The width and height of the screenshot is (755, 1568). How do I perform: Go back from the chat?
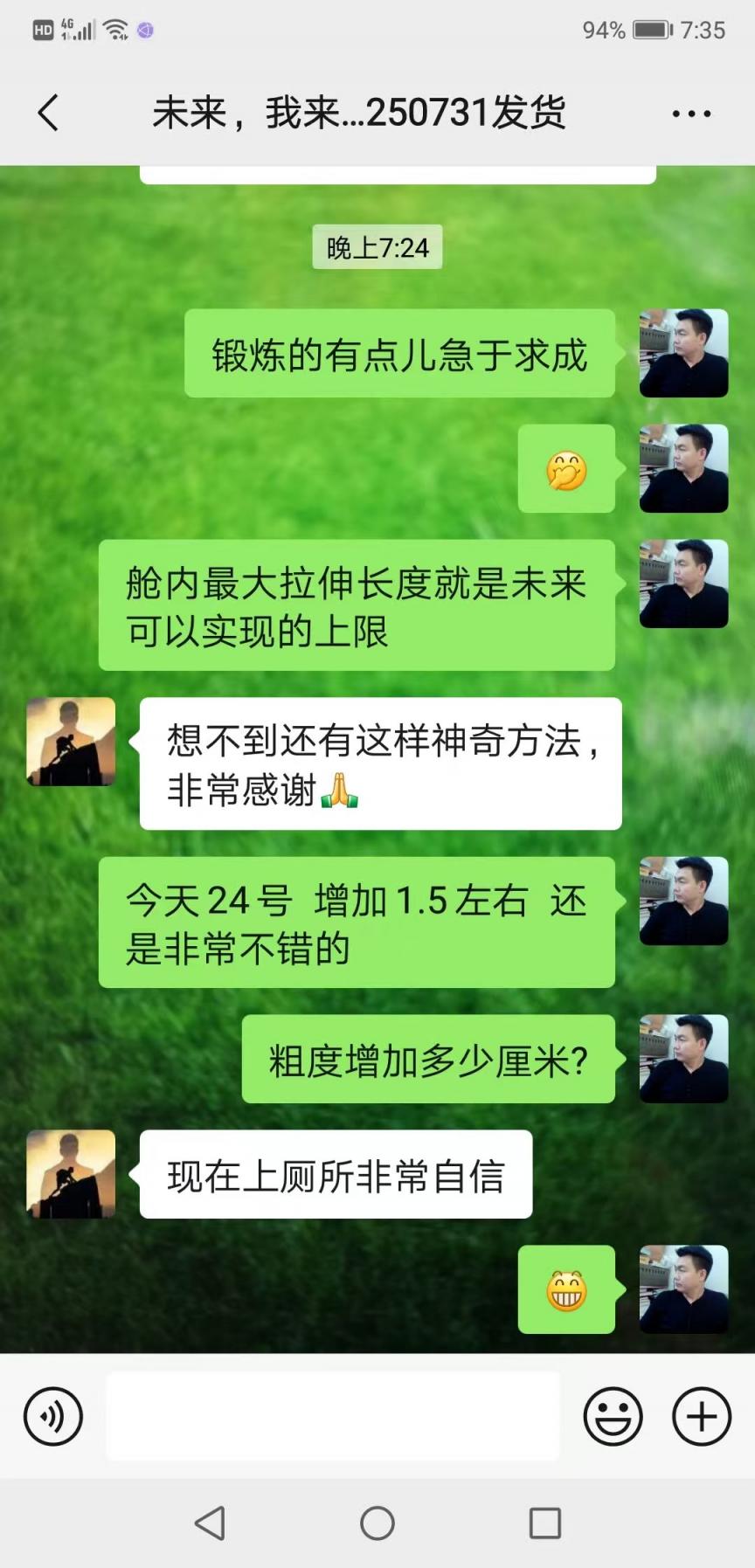pos(49,113)
